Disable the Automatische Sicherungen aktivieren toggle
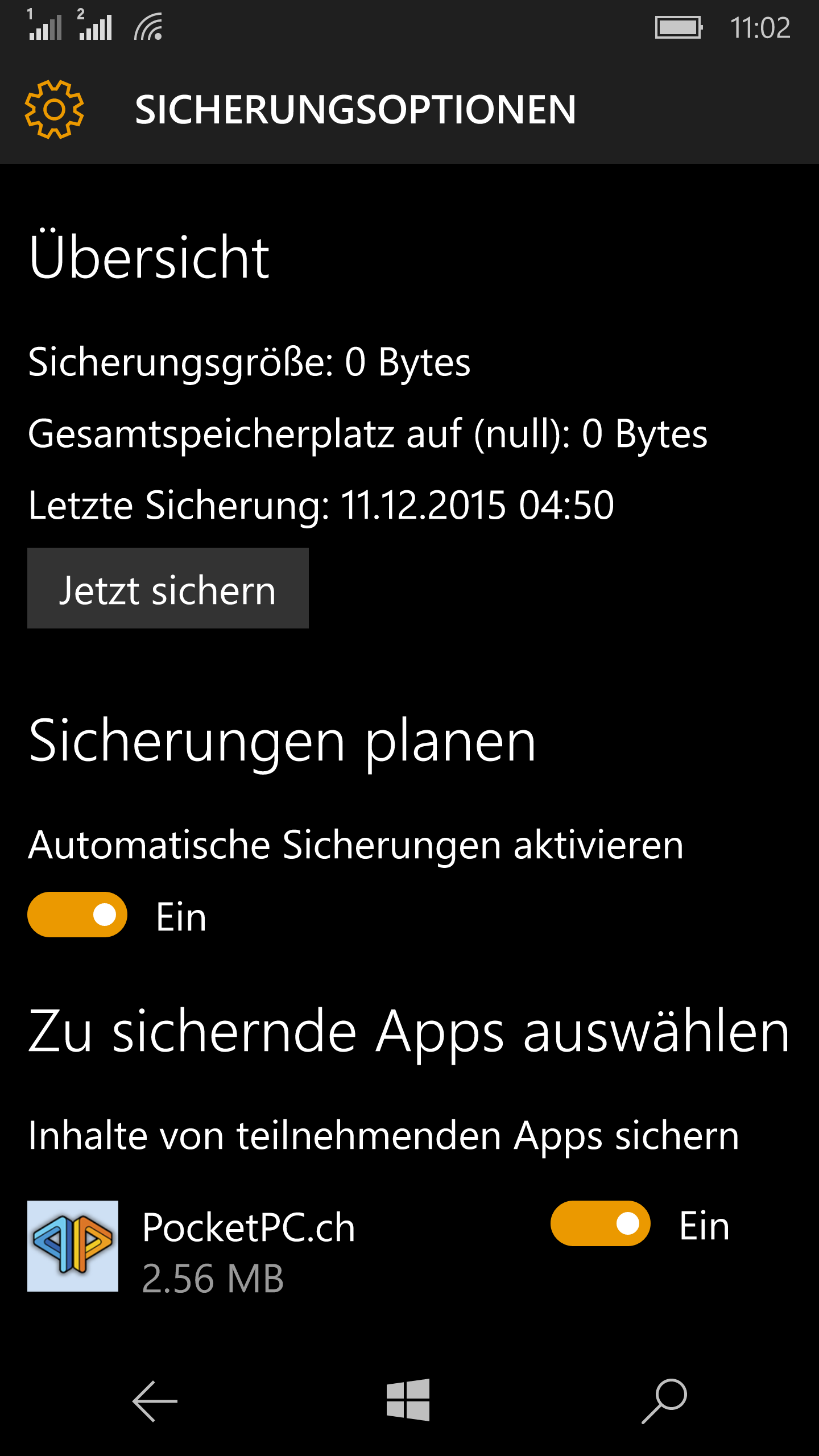The width and height of the screenshot is (819, 1456). 77,915
